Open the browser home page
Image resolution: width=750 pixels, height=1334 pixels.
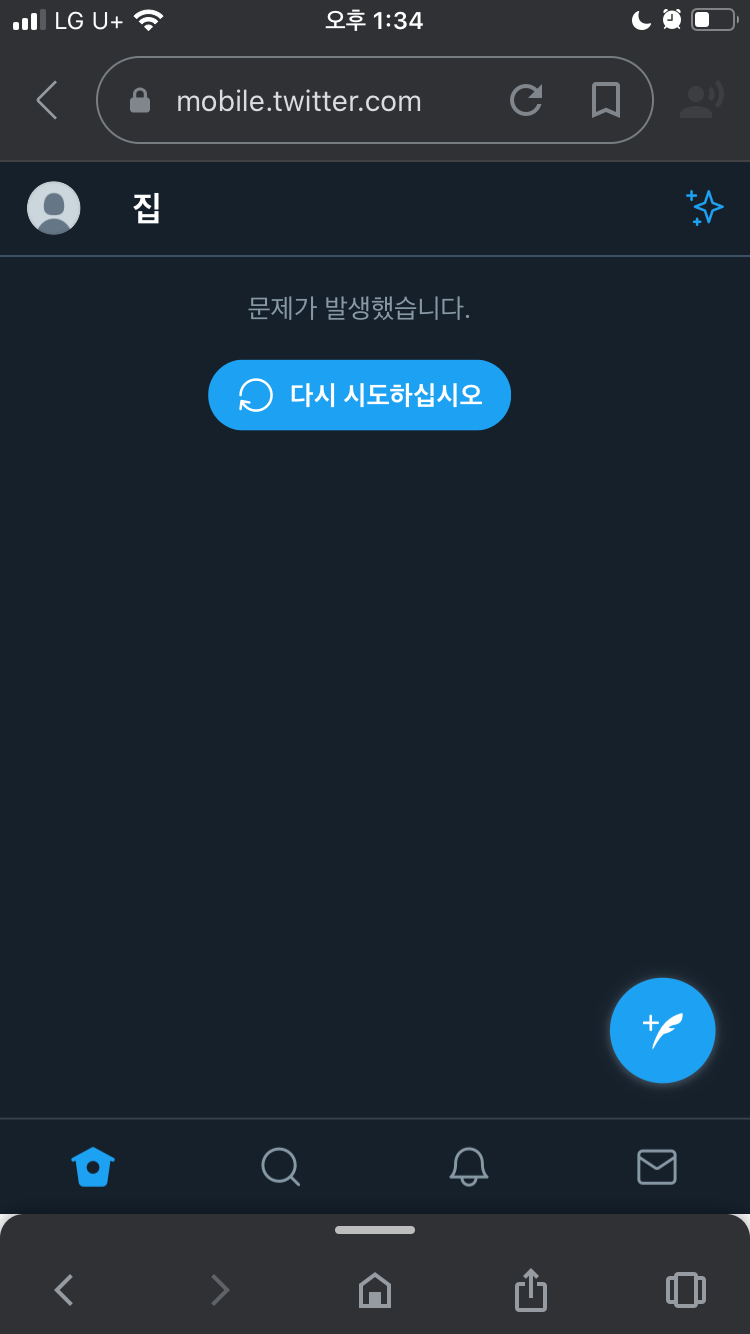pos(375,1290)
